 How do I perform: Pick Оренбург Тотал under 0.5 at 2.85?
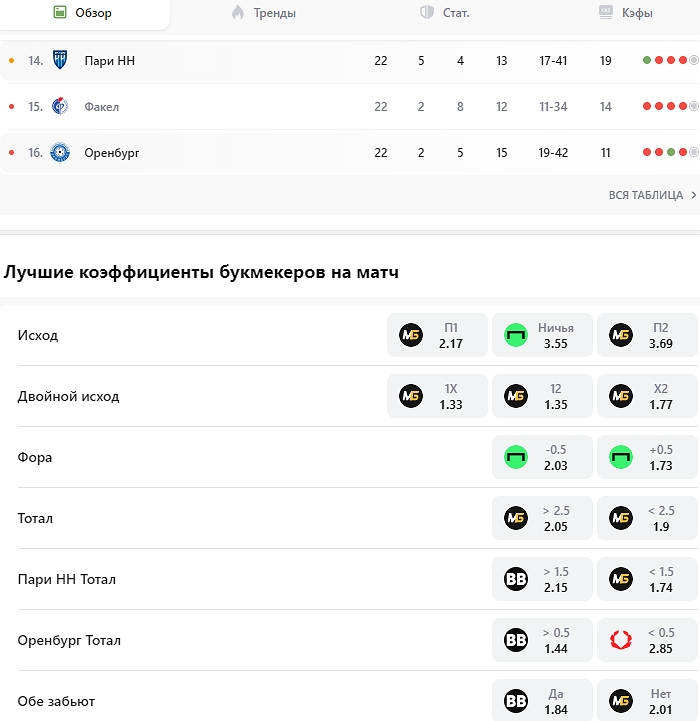pos(647,640)
